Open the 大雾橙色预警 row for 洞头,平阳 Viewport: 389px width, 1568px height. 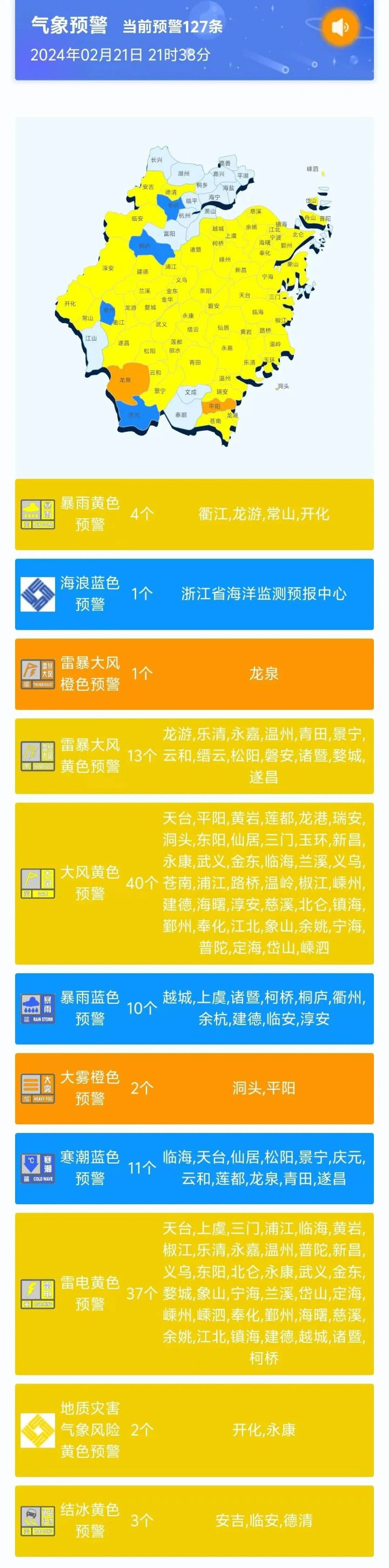tap(194, 1088)
